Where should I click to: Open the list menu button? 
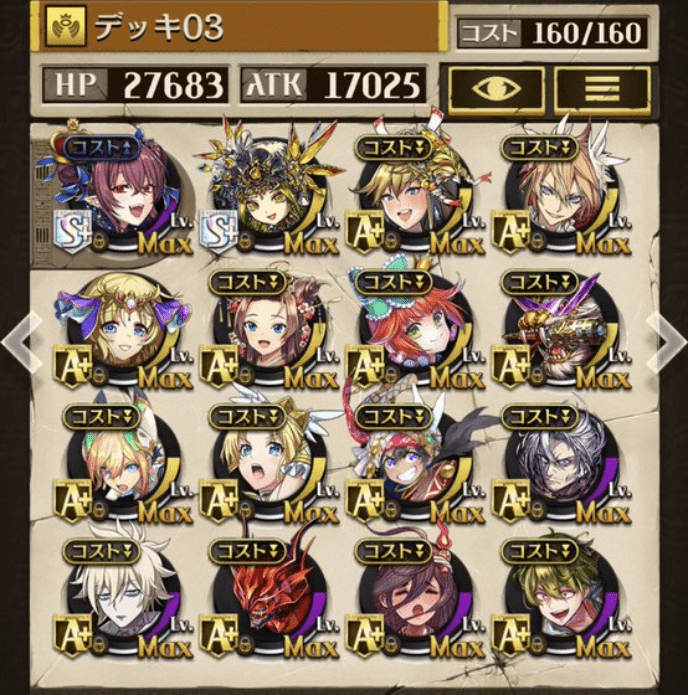click(601, 88)
